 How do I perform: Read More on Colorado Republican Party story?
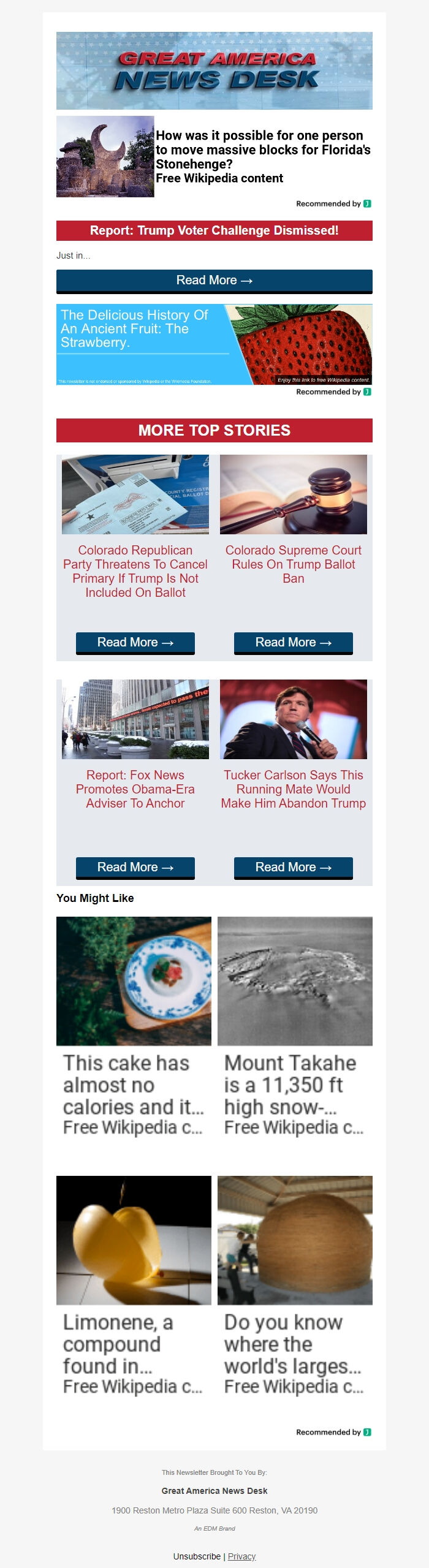135,642
